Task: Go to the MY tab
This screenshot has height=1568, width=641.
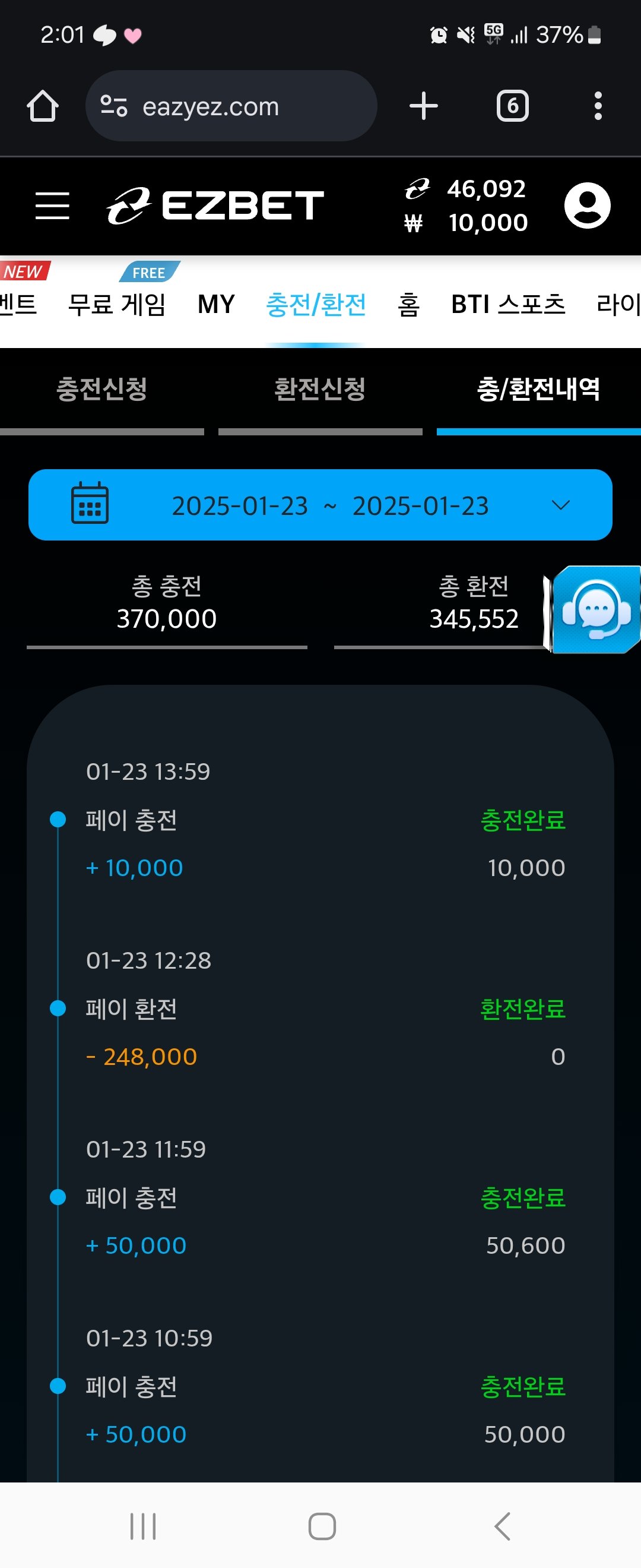Action: 216,304
